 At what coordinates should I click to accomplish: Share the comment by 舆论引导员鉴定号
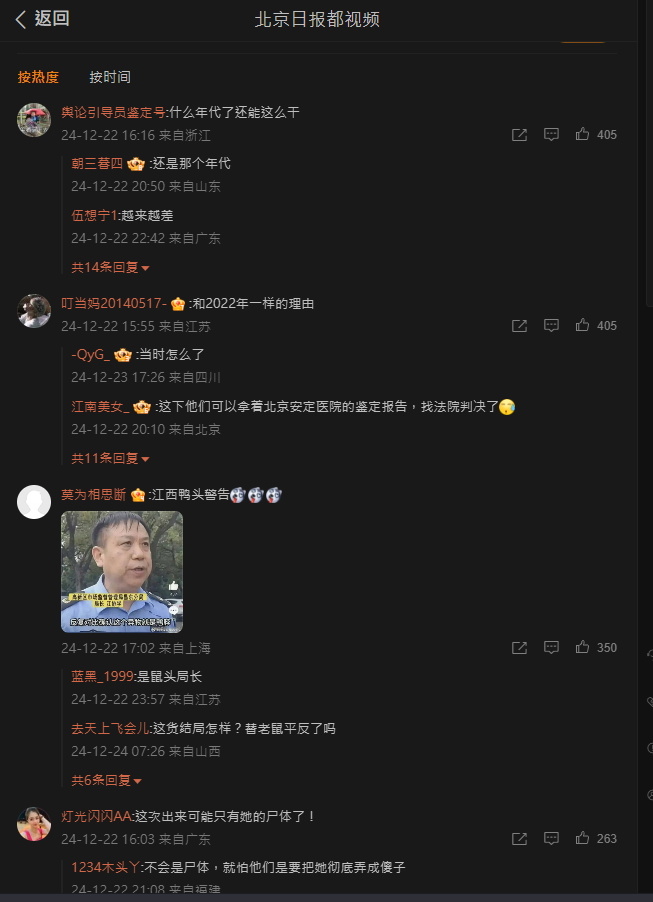click(519, 135)
